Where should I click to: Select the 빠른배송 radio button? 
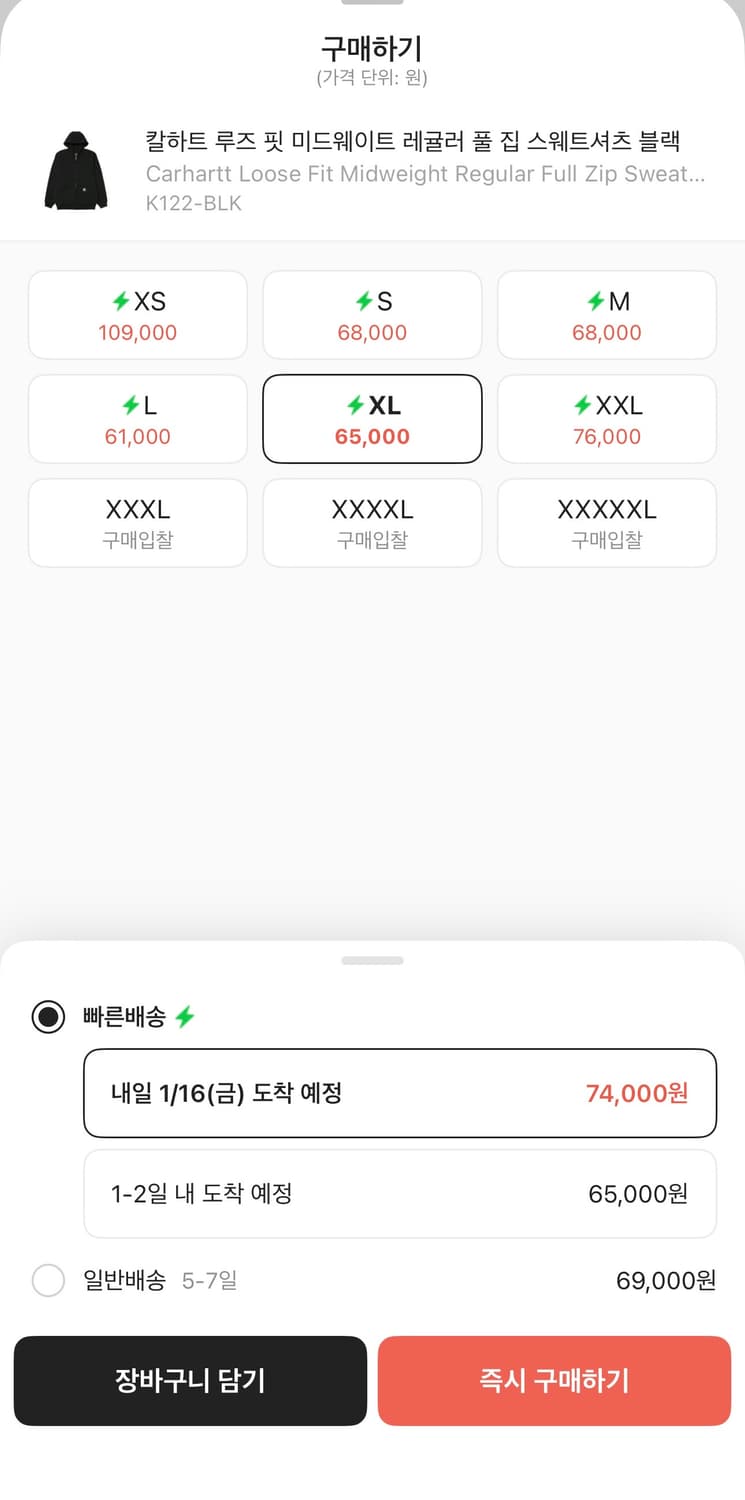[x=48, y=1017]
